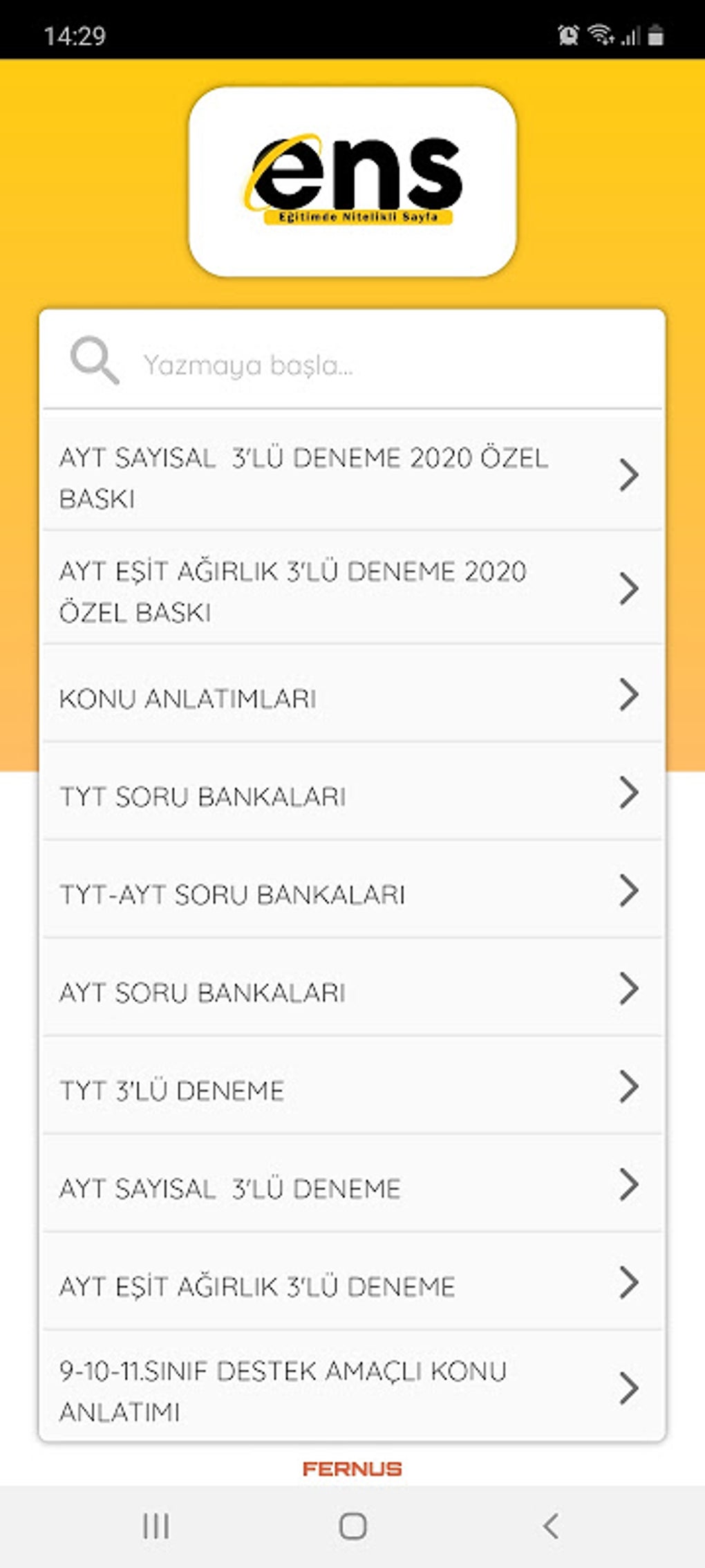Open AYT SAYISAL 3'LÜ DENEME 2020 ÖZEL BASKI
705x1568 pixels.
352,477
